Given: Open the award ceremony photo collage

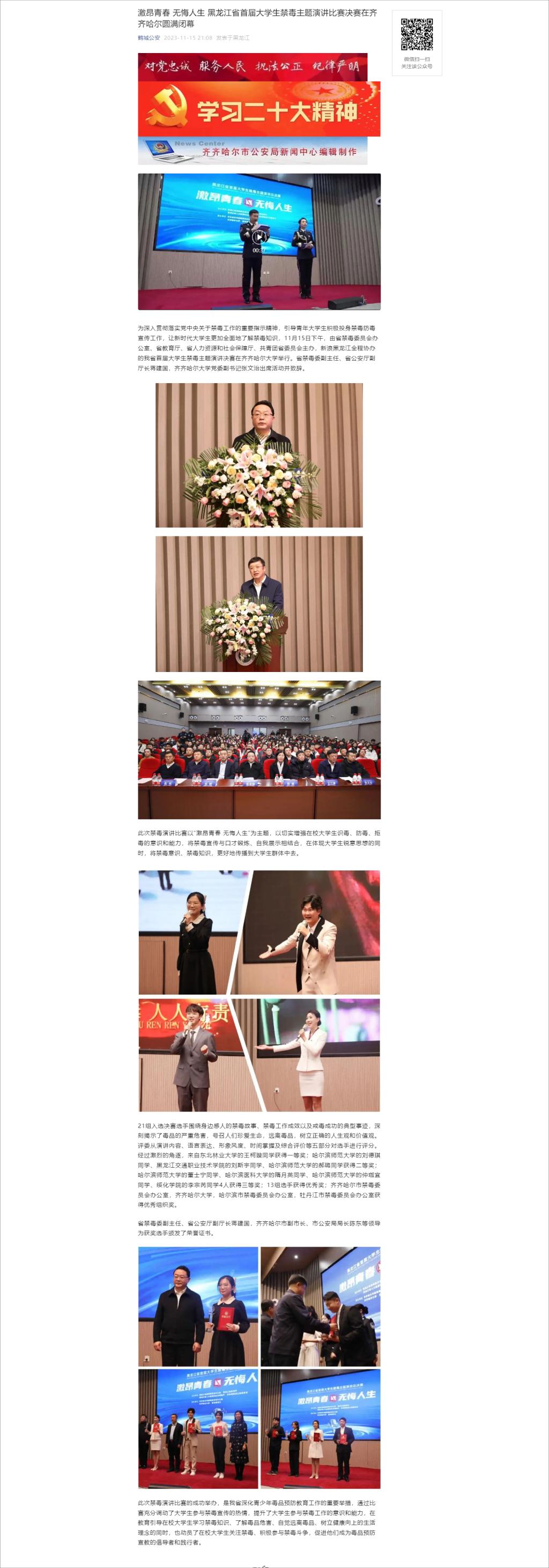Looking at the screenshot, I should coord(258,1367).
